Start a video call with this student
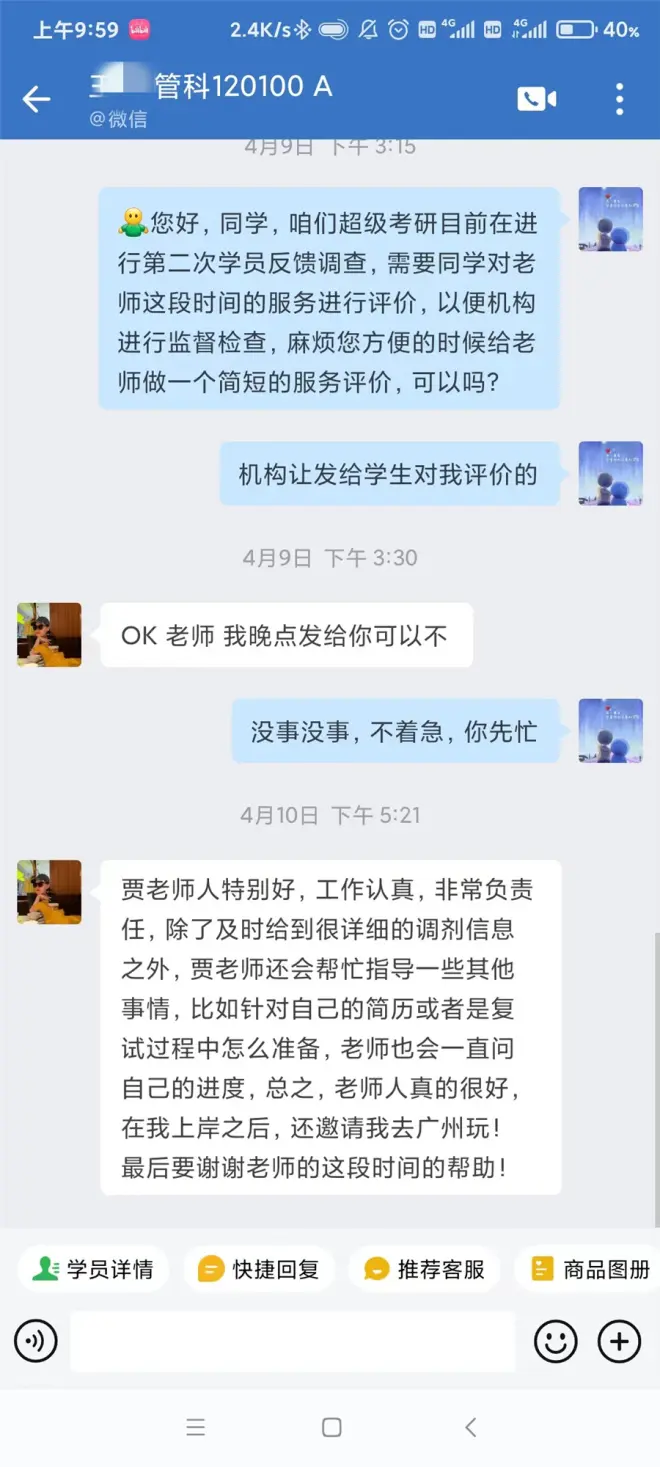 (x=537, y=98)
